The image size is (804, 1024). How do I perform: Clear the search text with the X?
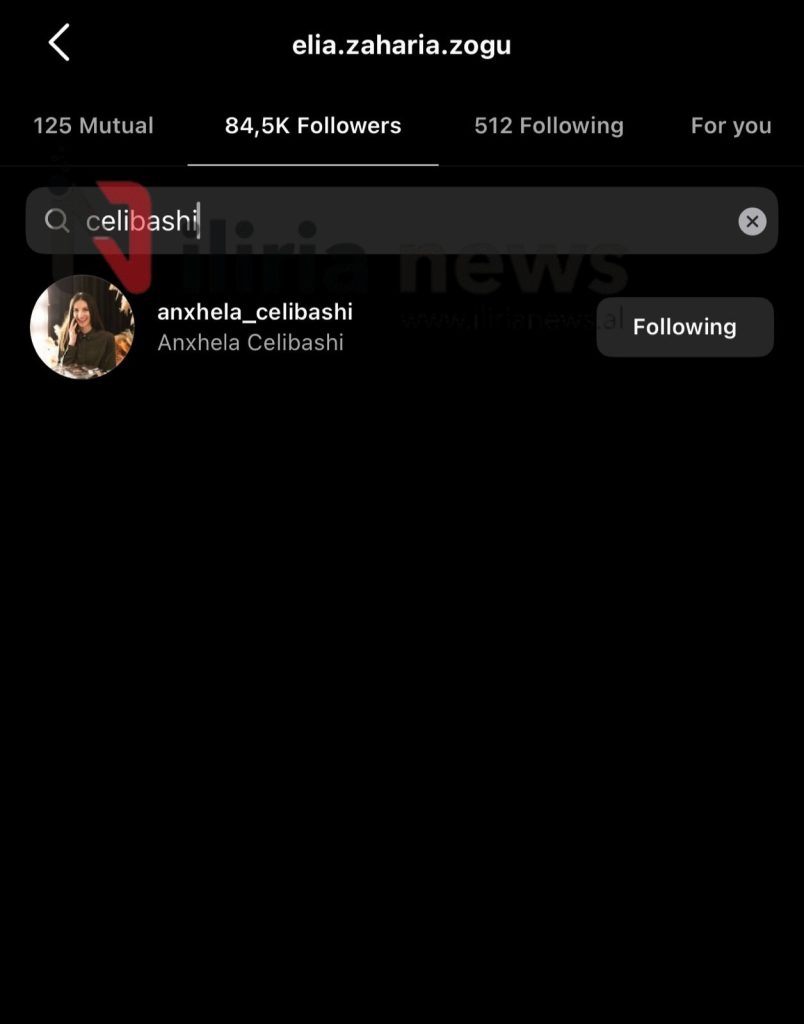(752, 221)
